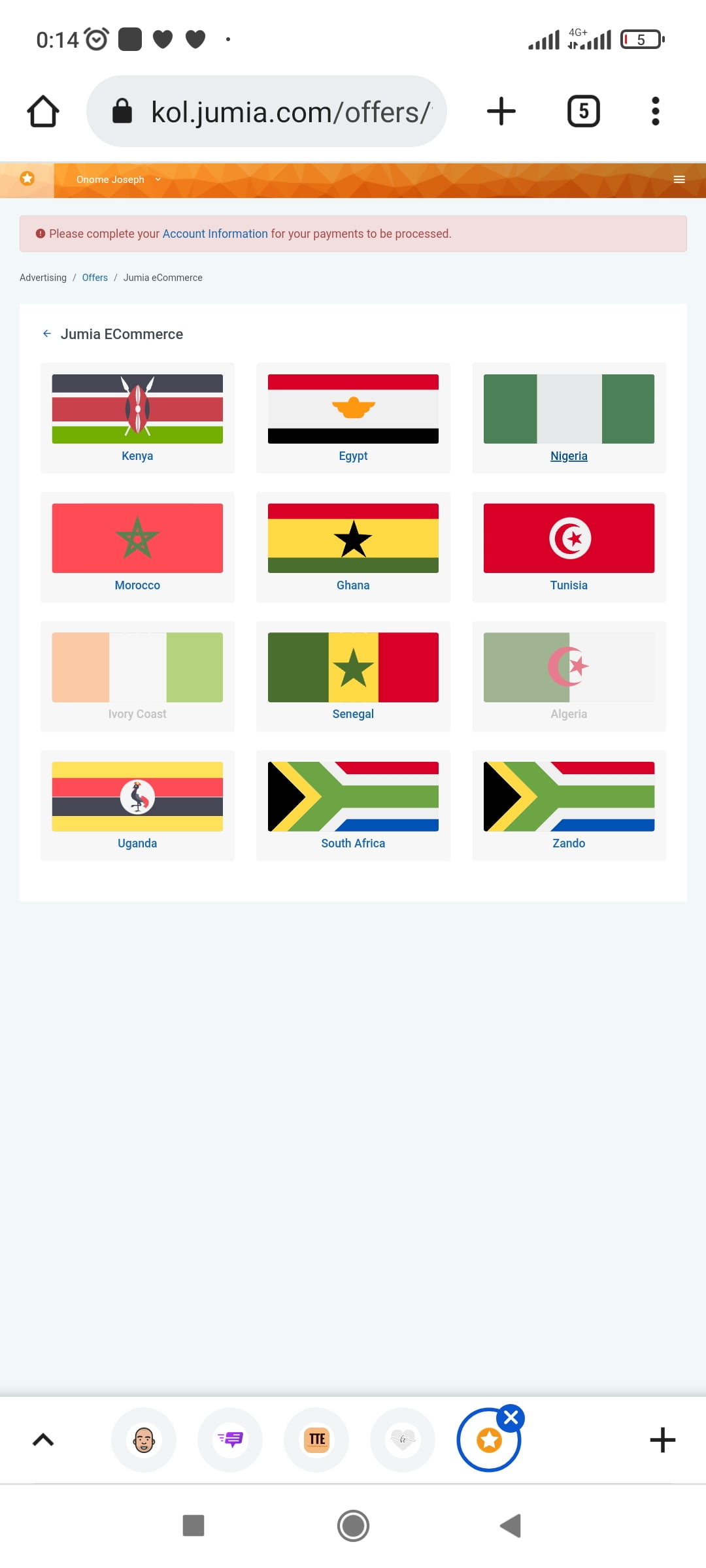Screen dimensions: 706x1568
Task: Choose the Uganda flag card
Action: coord(137,805)
